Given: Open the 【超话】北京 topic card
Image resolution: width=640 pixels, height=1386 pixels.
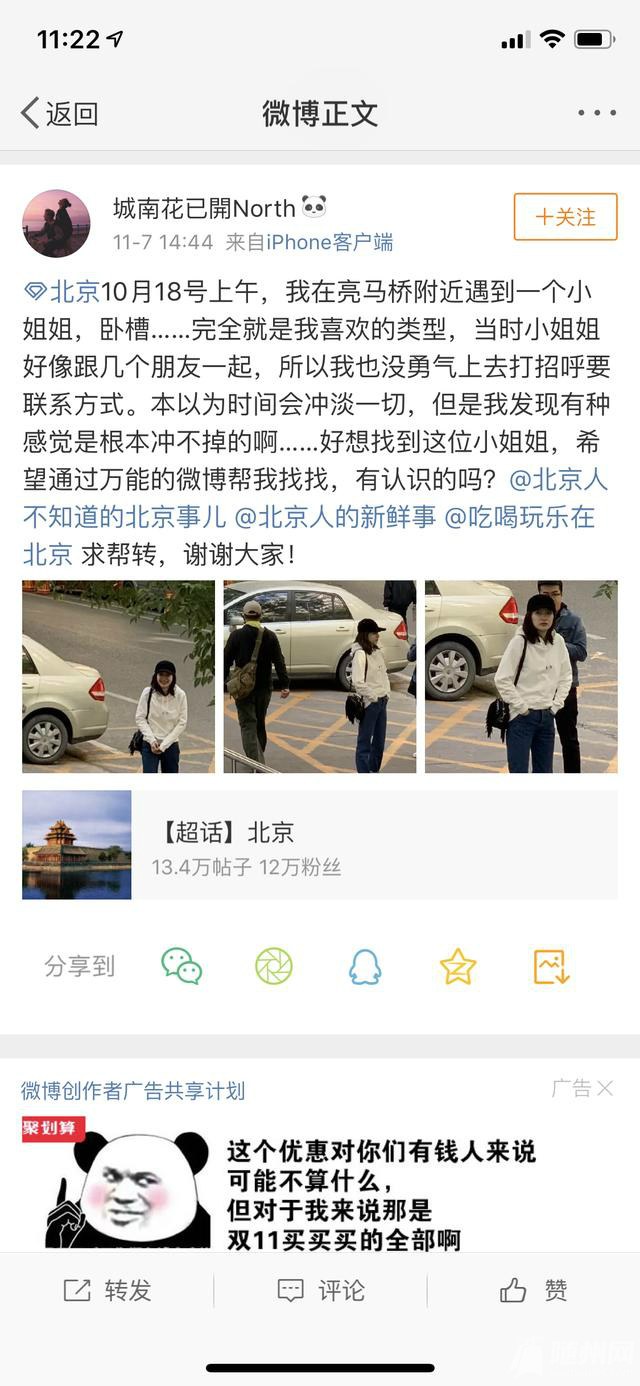Looking at the screenshot, I should pyautogui.click(x=320, y=845).
